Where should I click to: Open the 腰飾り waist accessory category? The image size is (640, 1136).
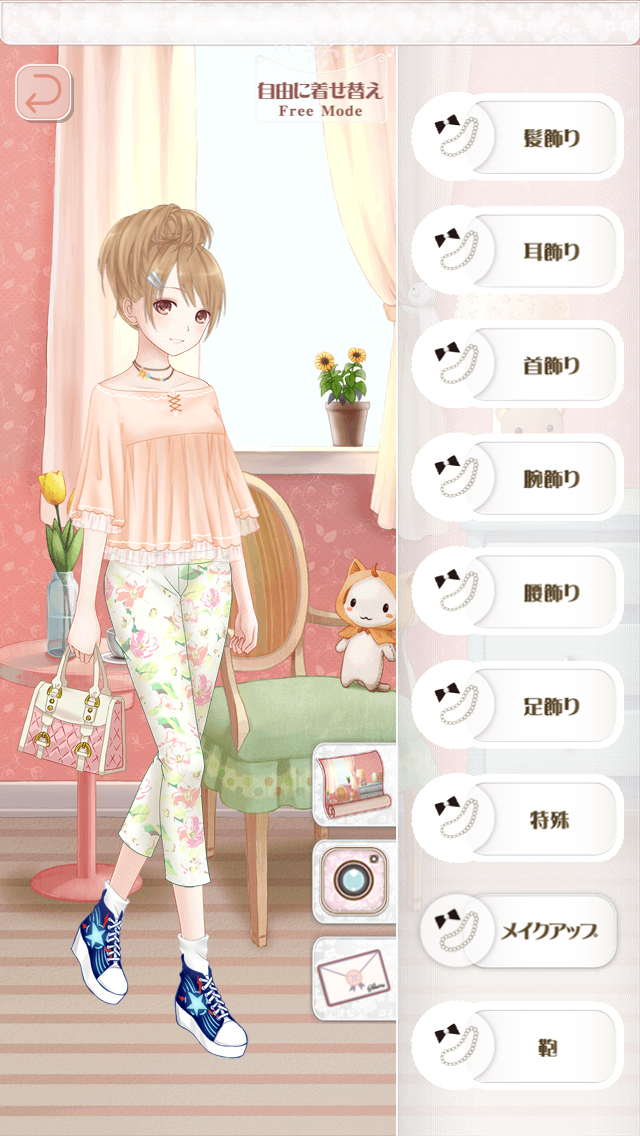click(518, 591)
